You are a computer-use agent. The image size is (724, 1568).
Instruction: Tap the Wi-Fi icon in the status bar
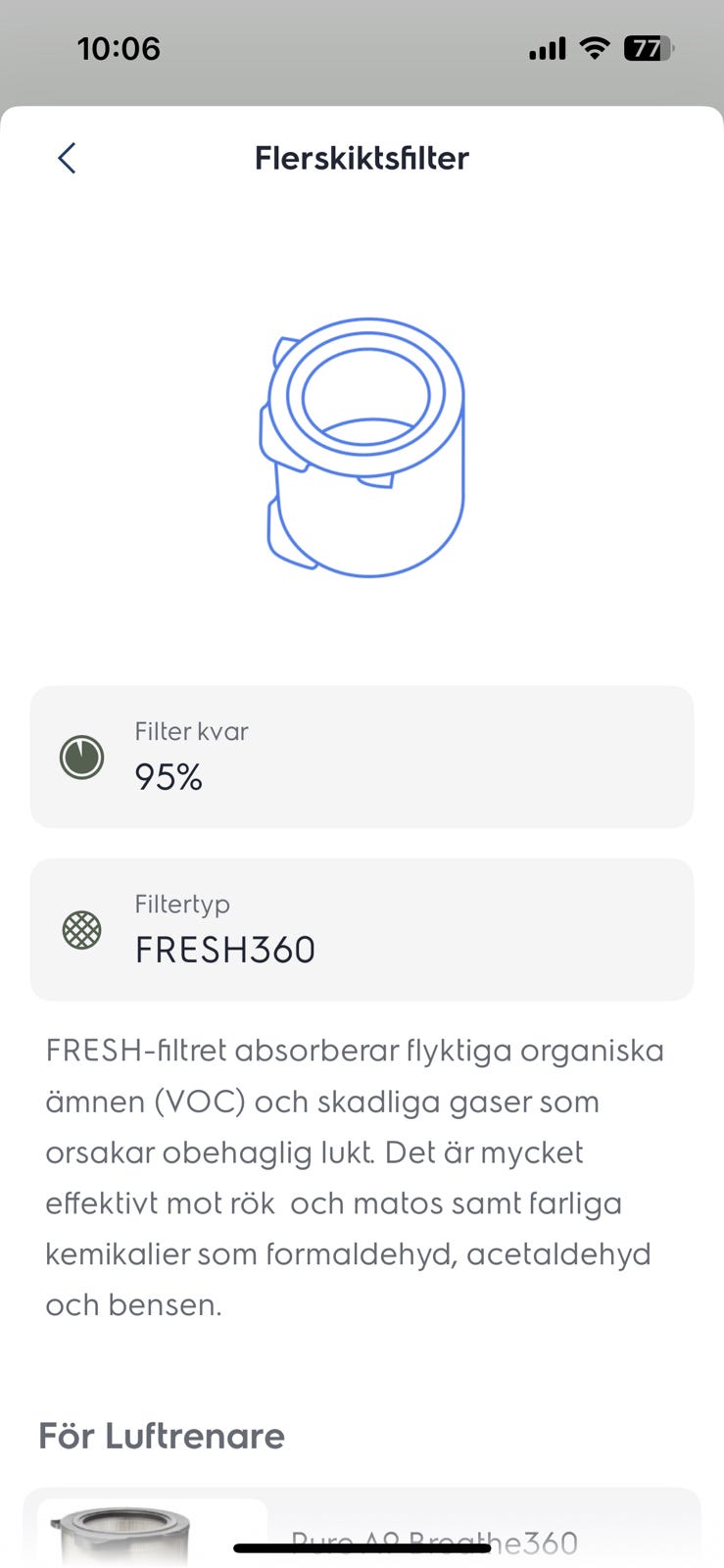pyautogui.click(x=594, y=47)
